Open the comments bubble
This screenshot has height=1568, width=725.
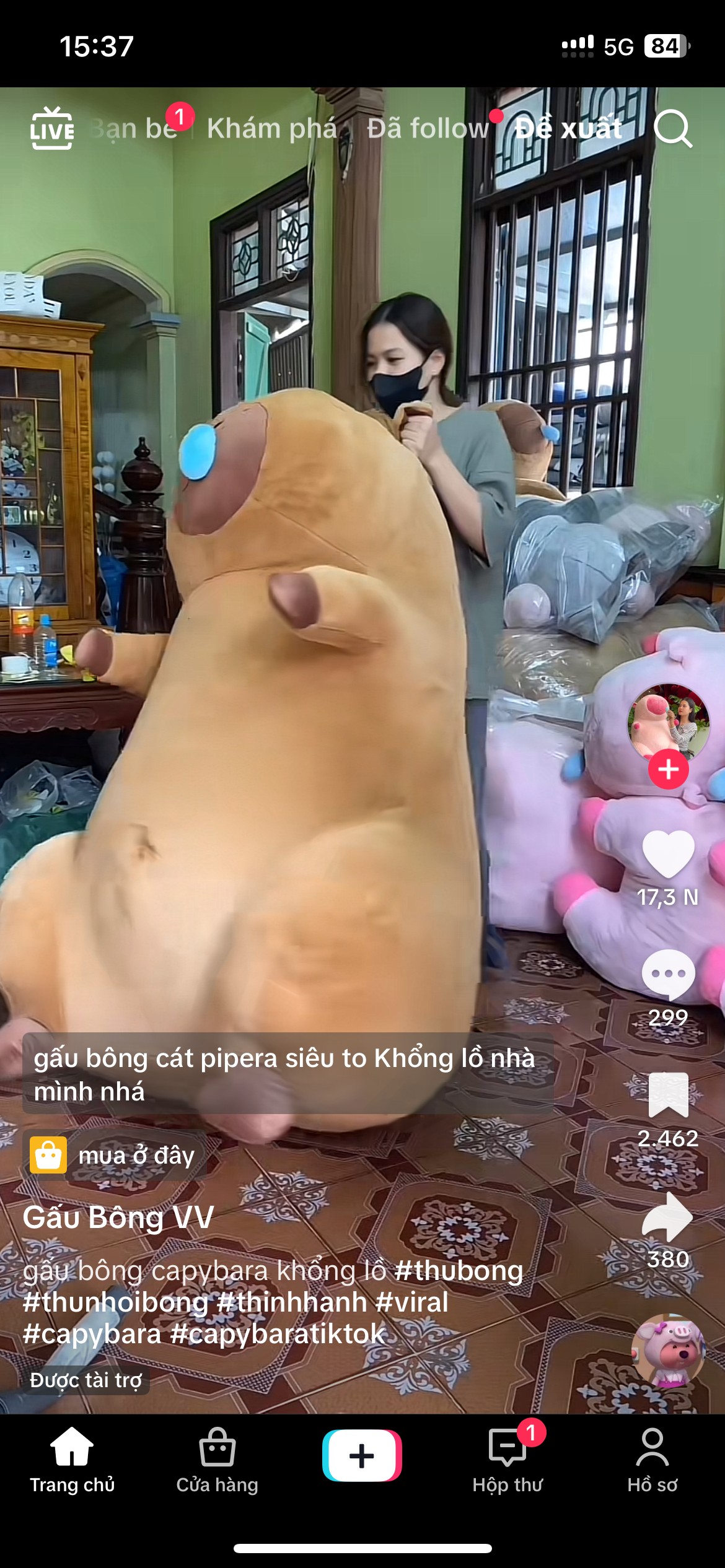(668, 975)
